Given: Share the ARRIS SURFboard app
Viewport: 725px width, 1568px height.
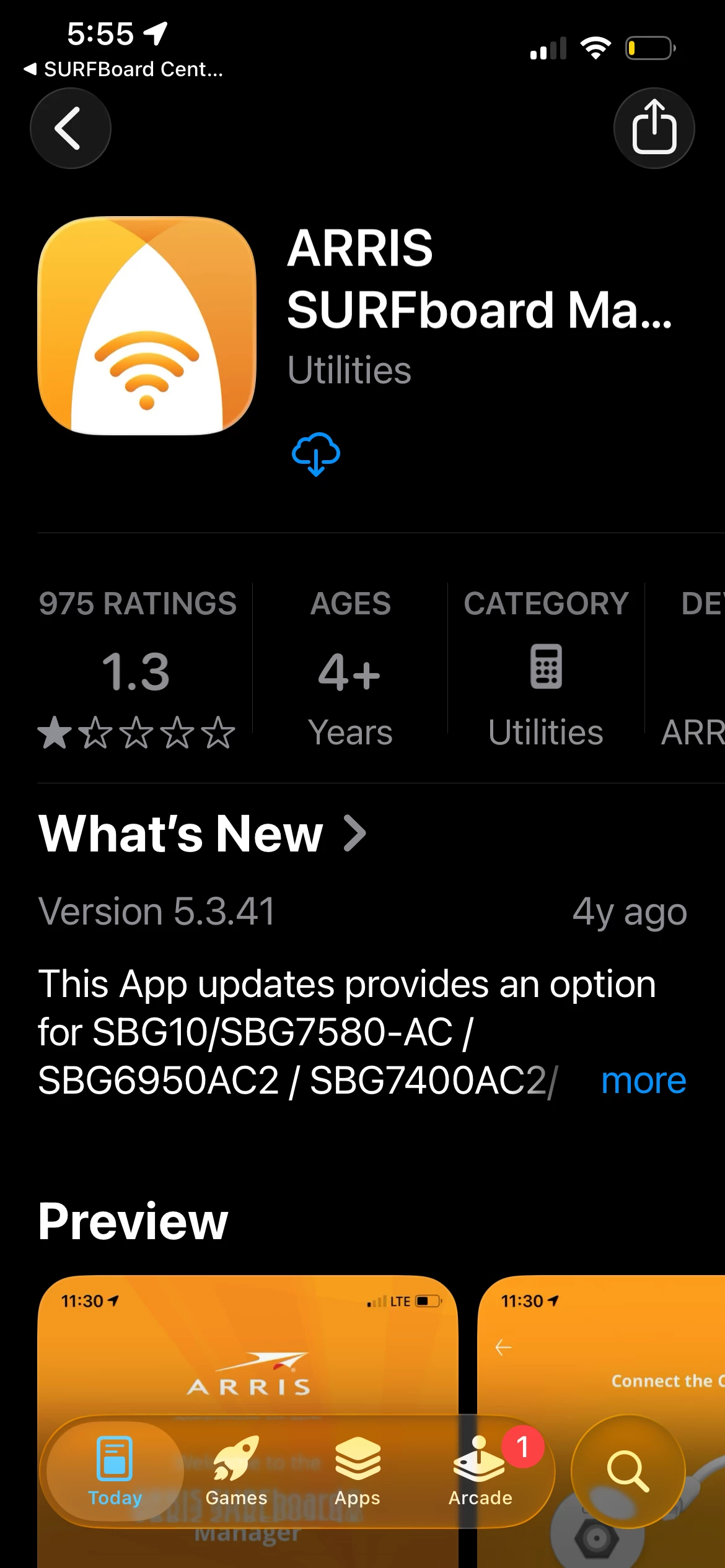Looking at the screenshot, I should tap(654, 128).
